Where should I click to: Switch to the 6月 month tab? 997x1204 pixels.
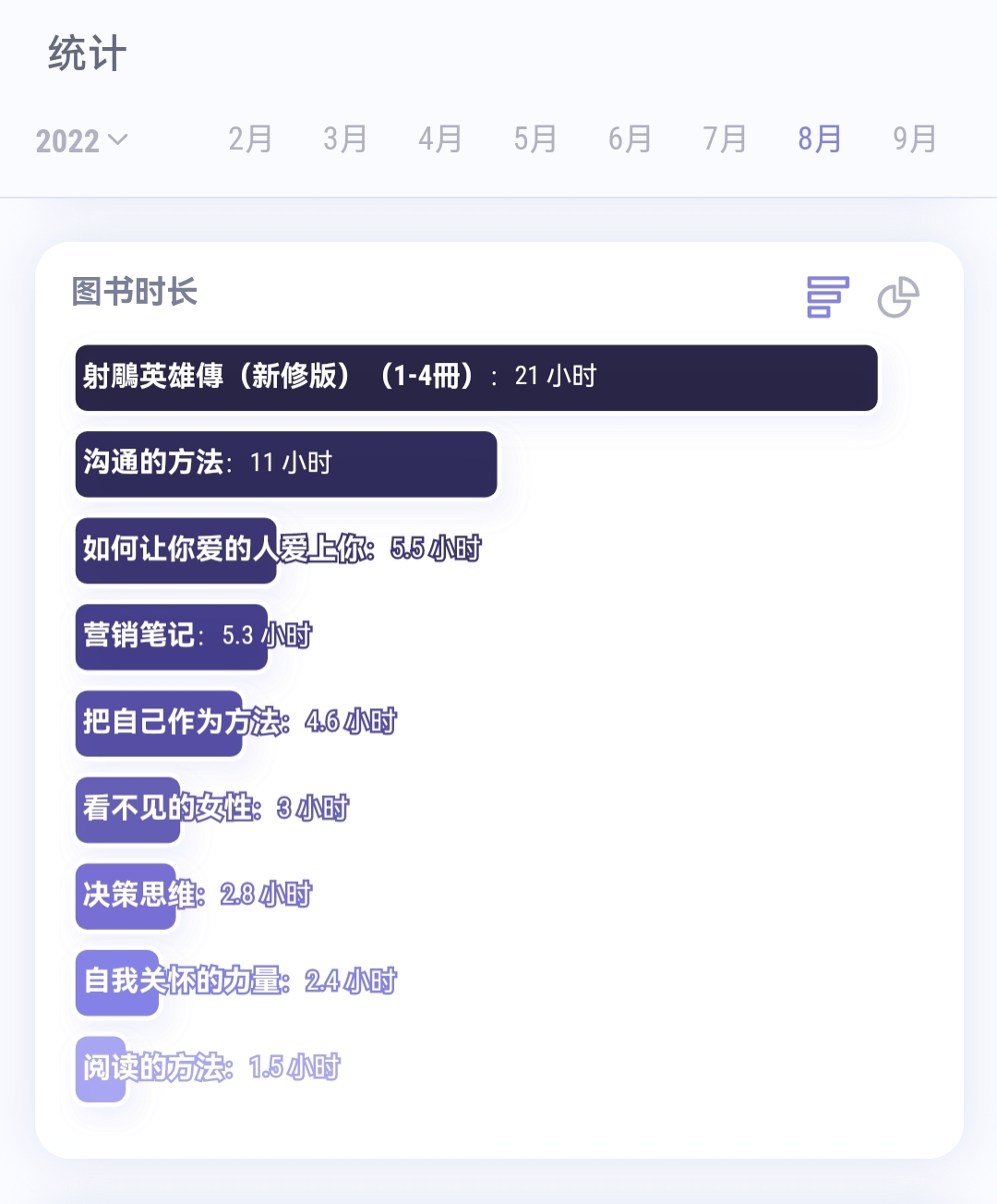[631, 139]
